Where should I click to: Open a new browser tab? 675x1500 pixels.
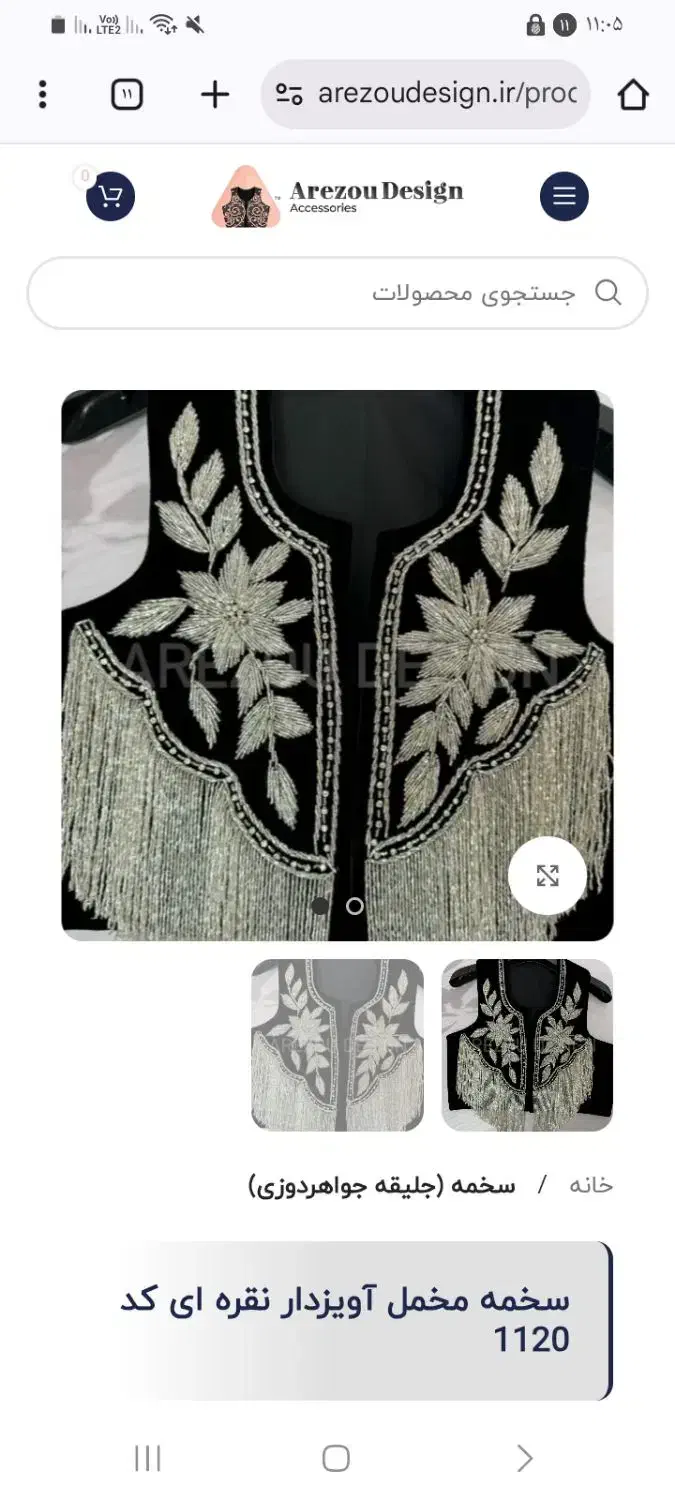pyautogui.click(x=215, y=95)
